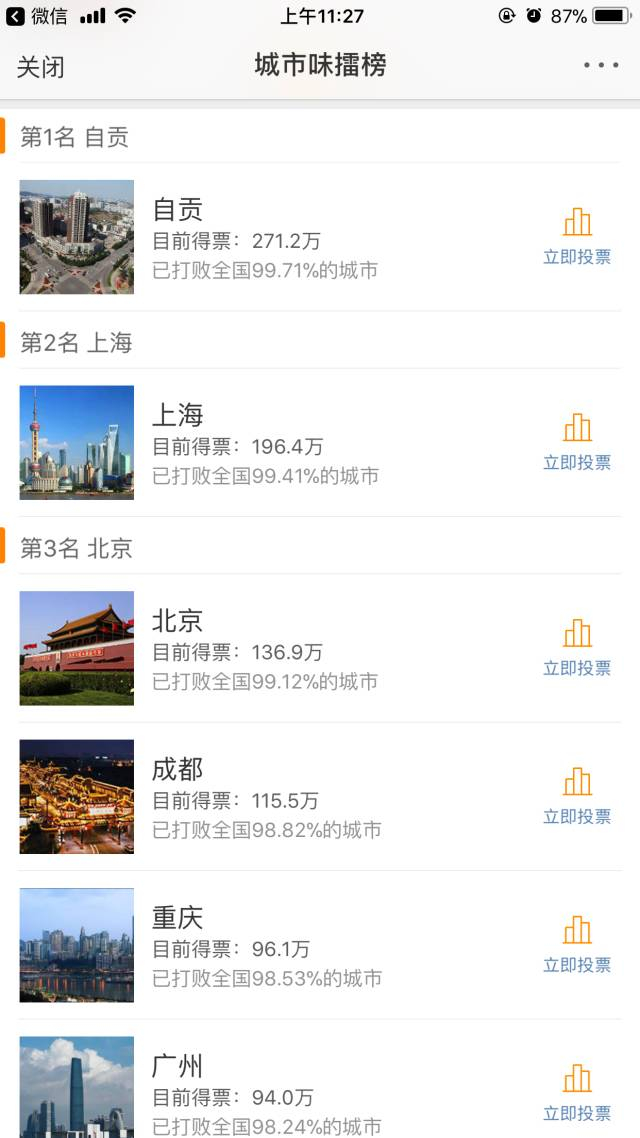The image size is (640, 1138).
Task: Open the 重庆 city photo
Action: point(77,945)
